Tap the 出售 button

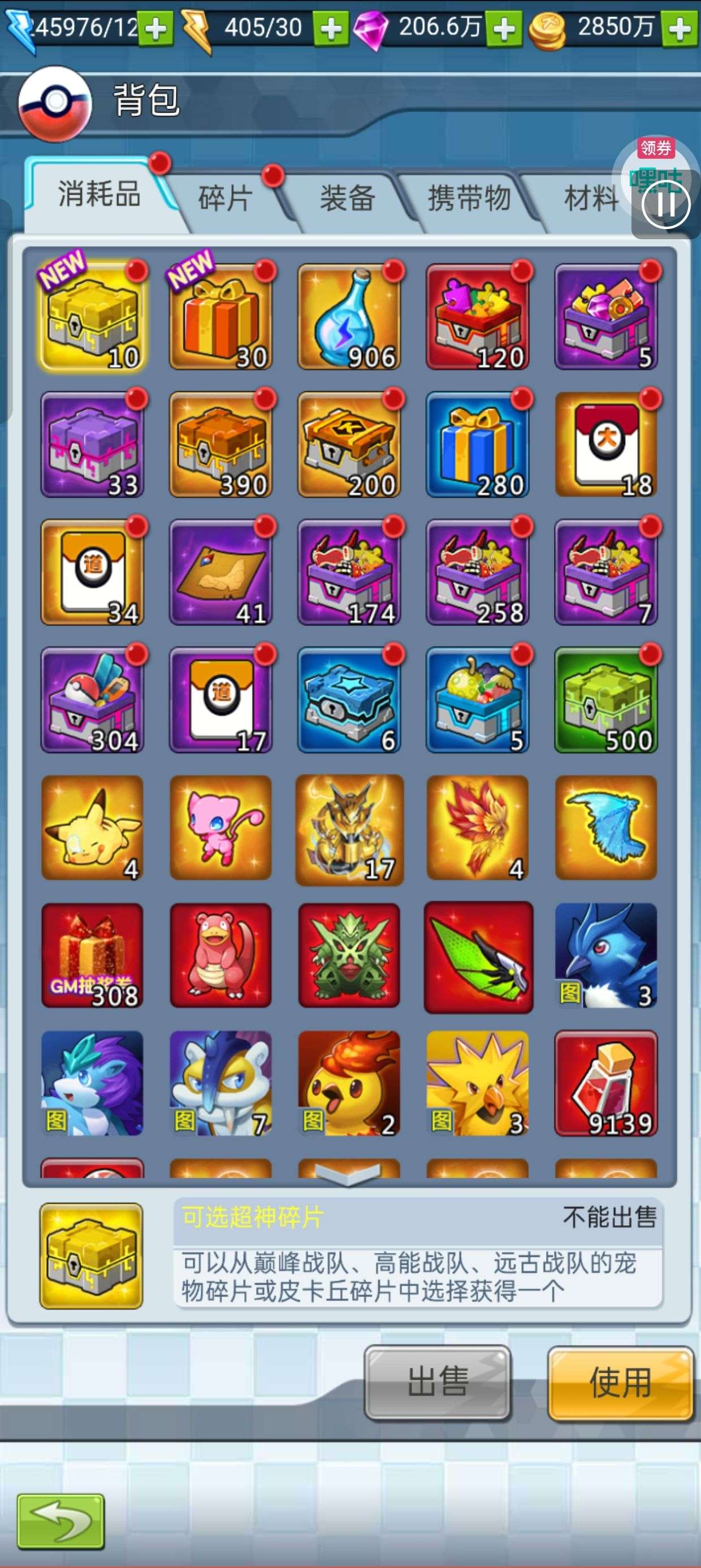coord(437,1383)
